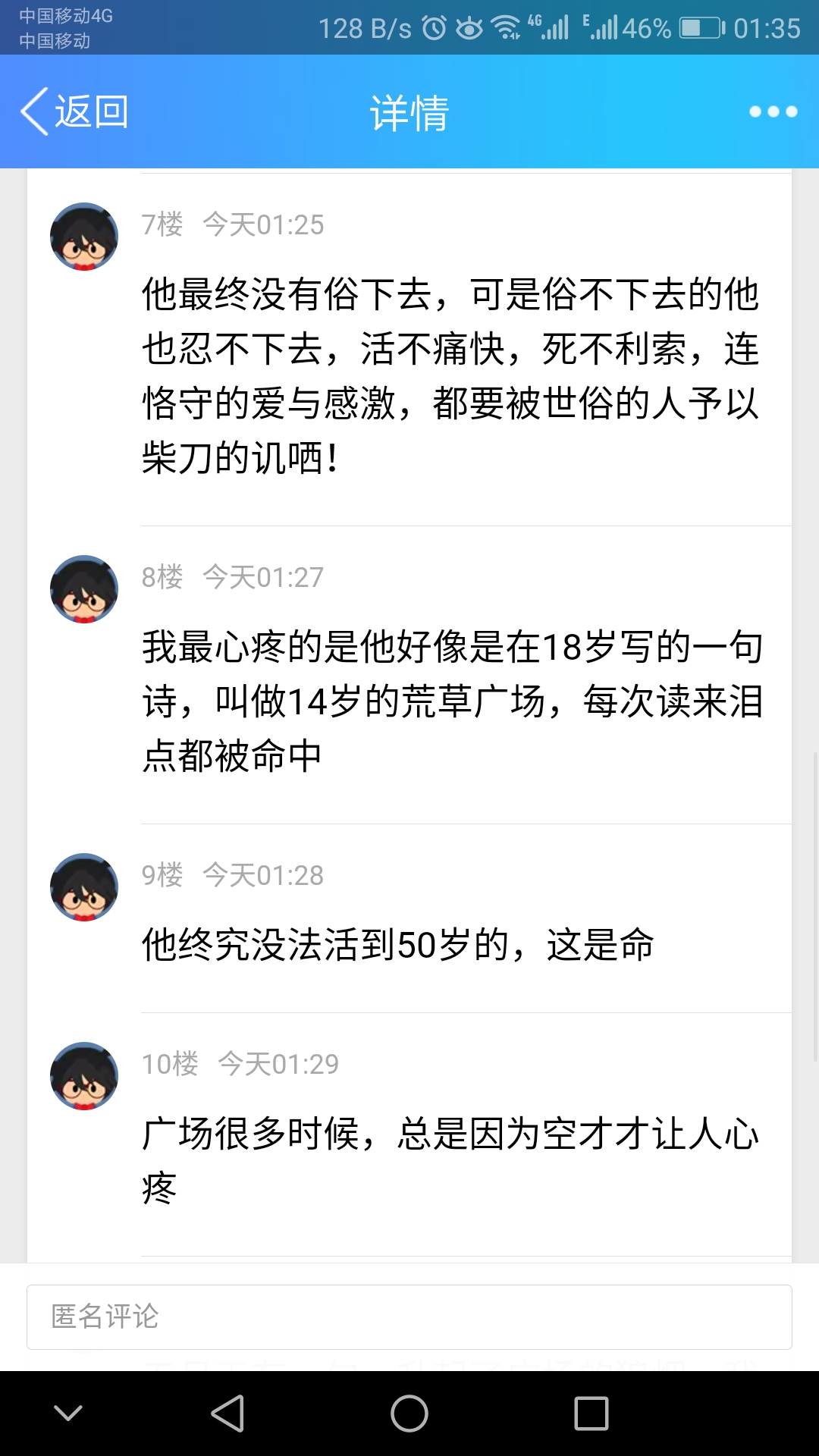Image resolution: width=819 pixels, height=1456 pixels.
Task: Open the system recent apps view
Action: click(591, 1414)
